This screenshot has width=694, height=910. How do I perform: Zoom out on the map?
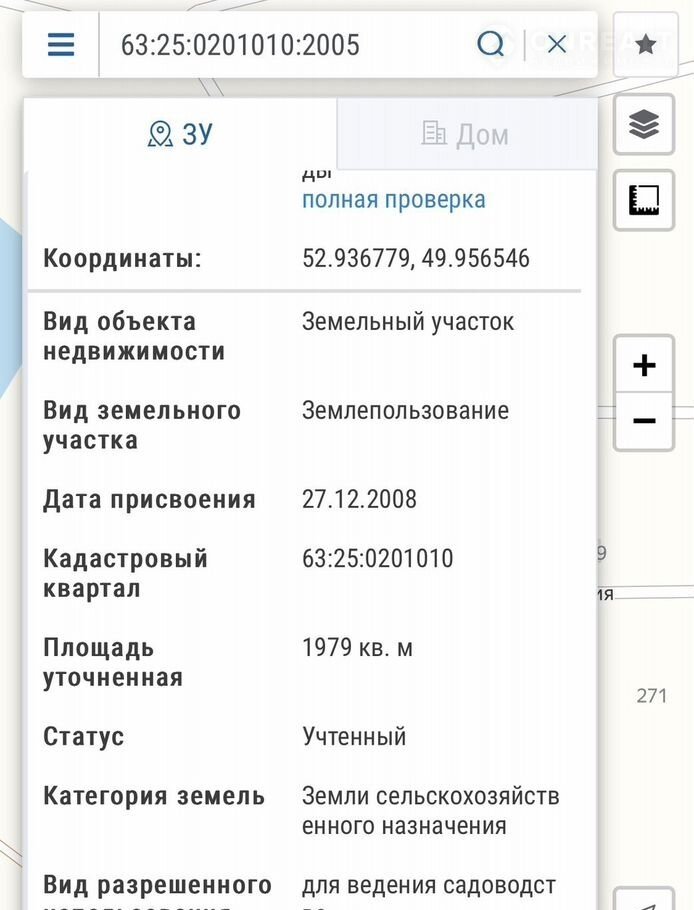coord(645,421)
